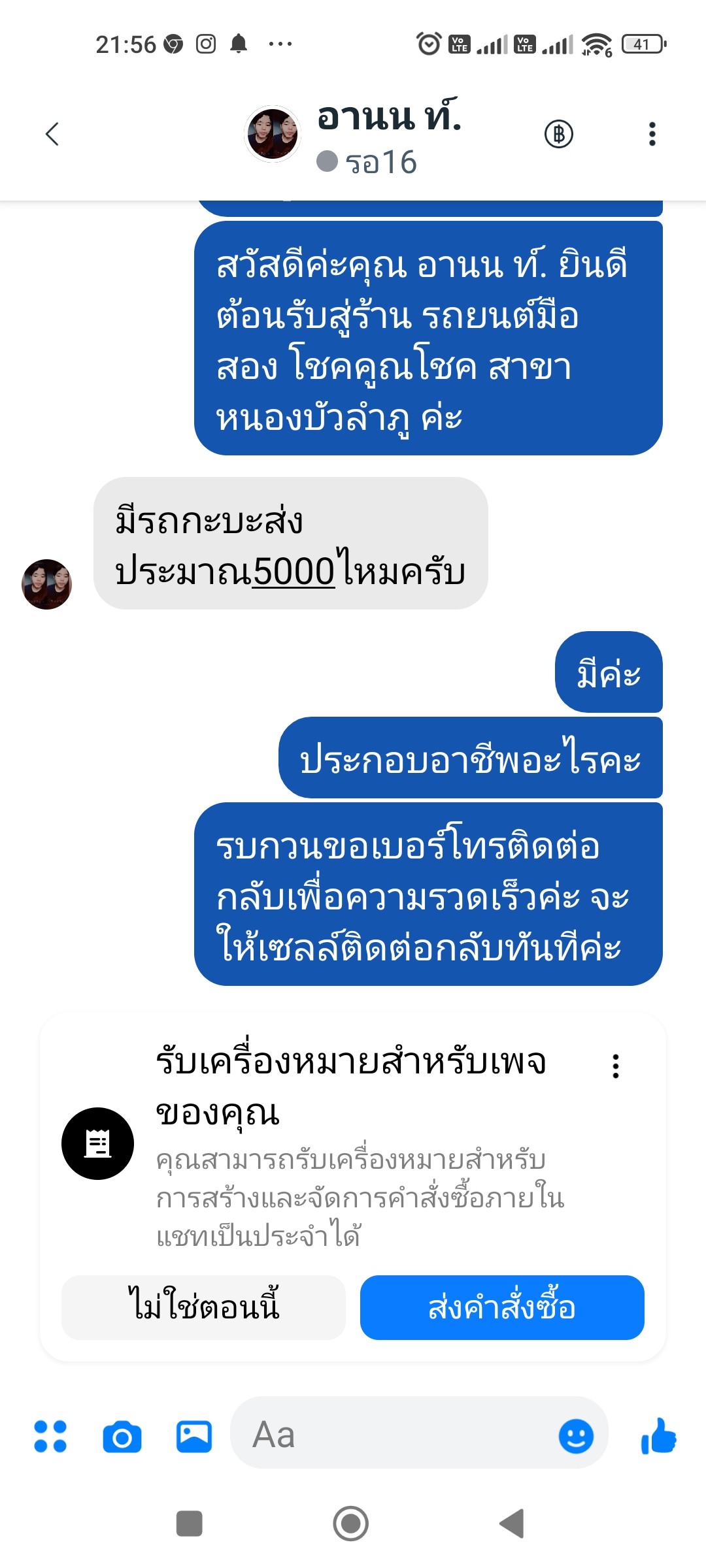Tap the system back button

(512, 1524)
